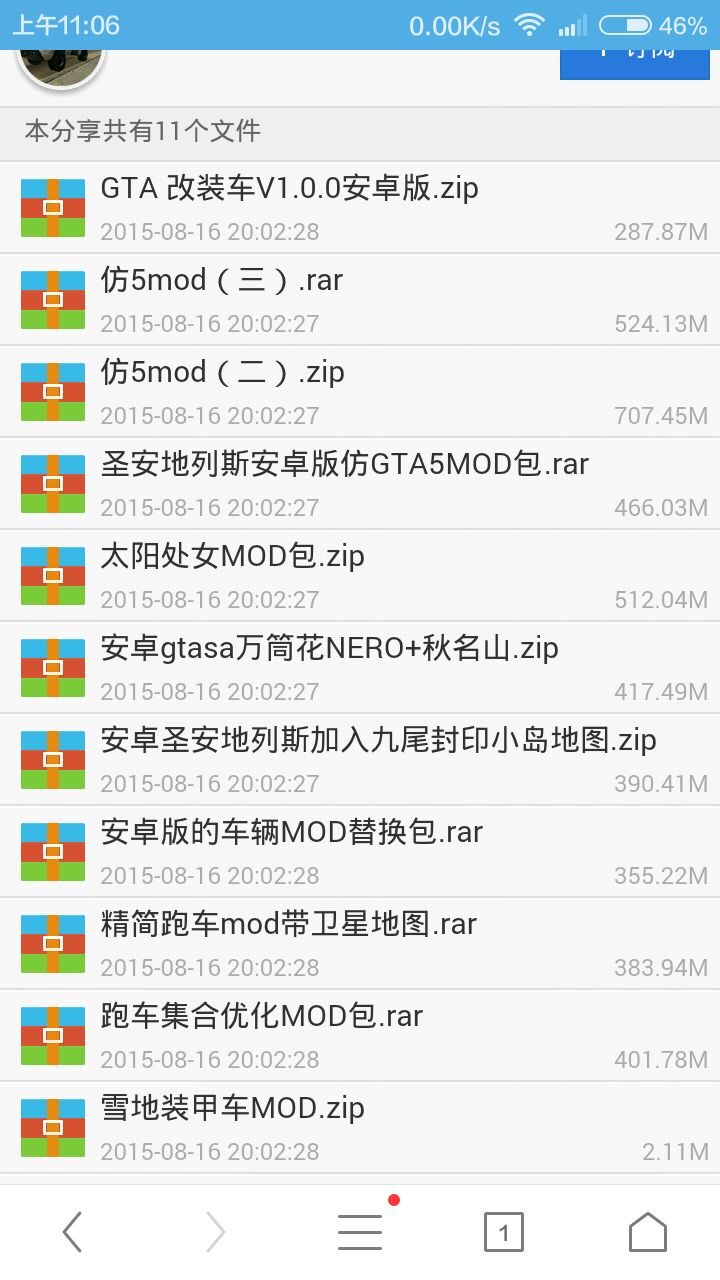Go back to the previous page
This screenshot has width=720, height=1280.
(72, 1232)
